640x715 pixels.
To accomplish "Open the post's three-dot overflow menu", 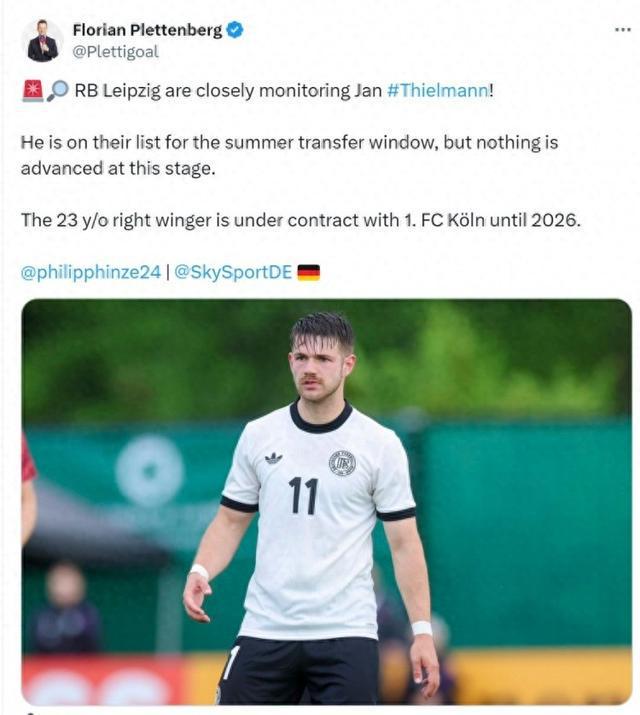I will [622, 30].
